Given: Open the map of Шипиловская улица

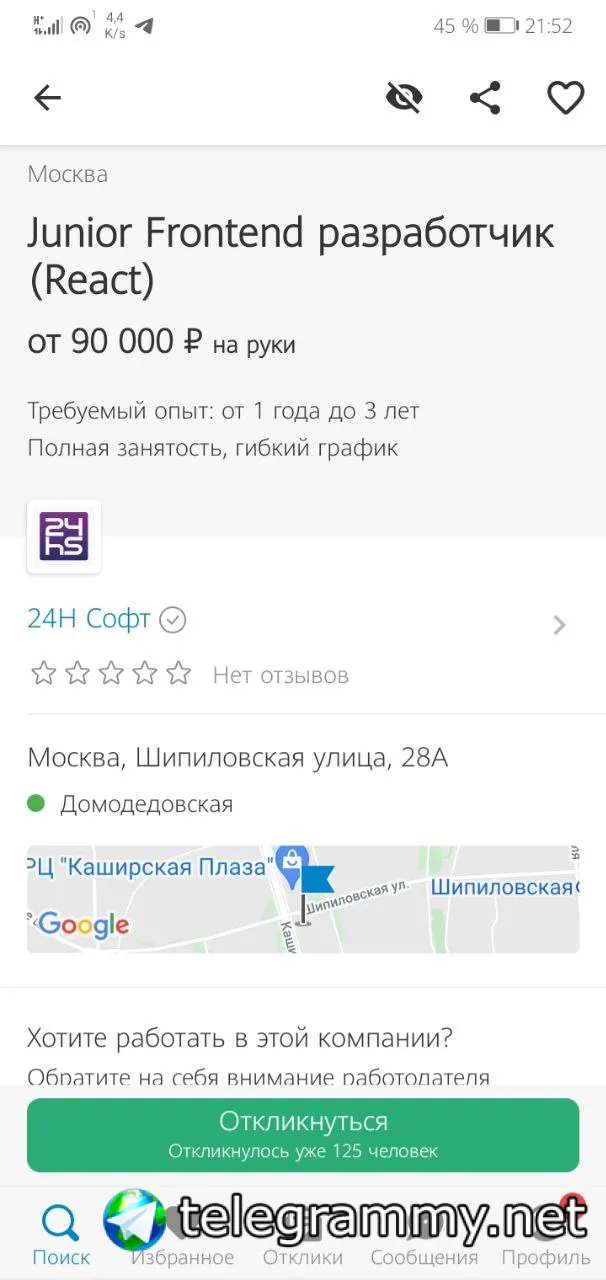Looking at the screenshot, I should pyautogui.click(x=303, y=899).
